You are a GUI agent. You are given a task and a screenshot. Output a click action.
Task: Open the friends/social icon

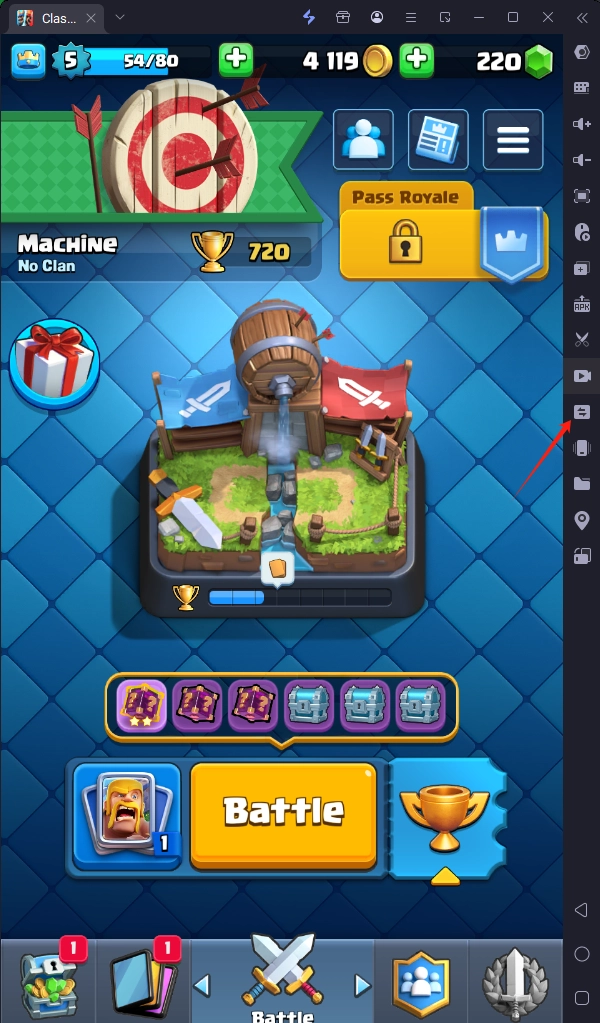(362, 140)
